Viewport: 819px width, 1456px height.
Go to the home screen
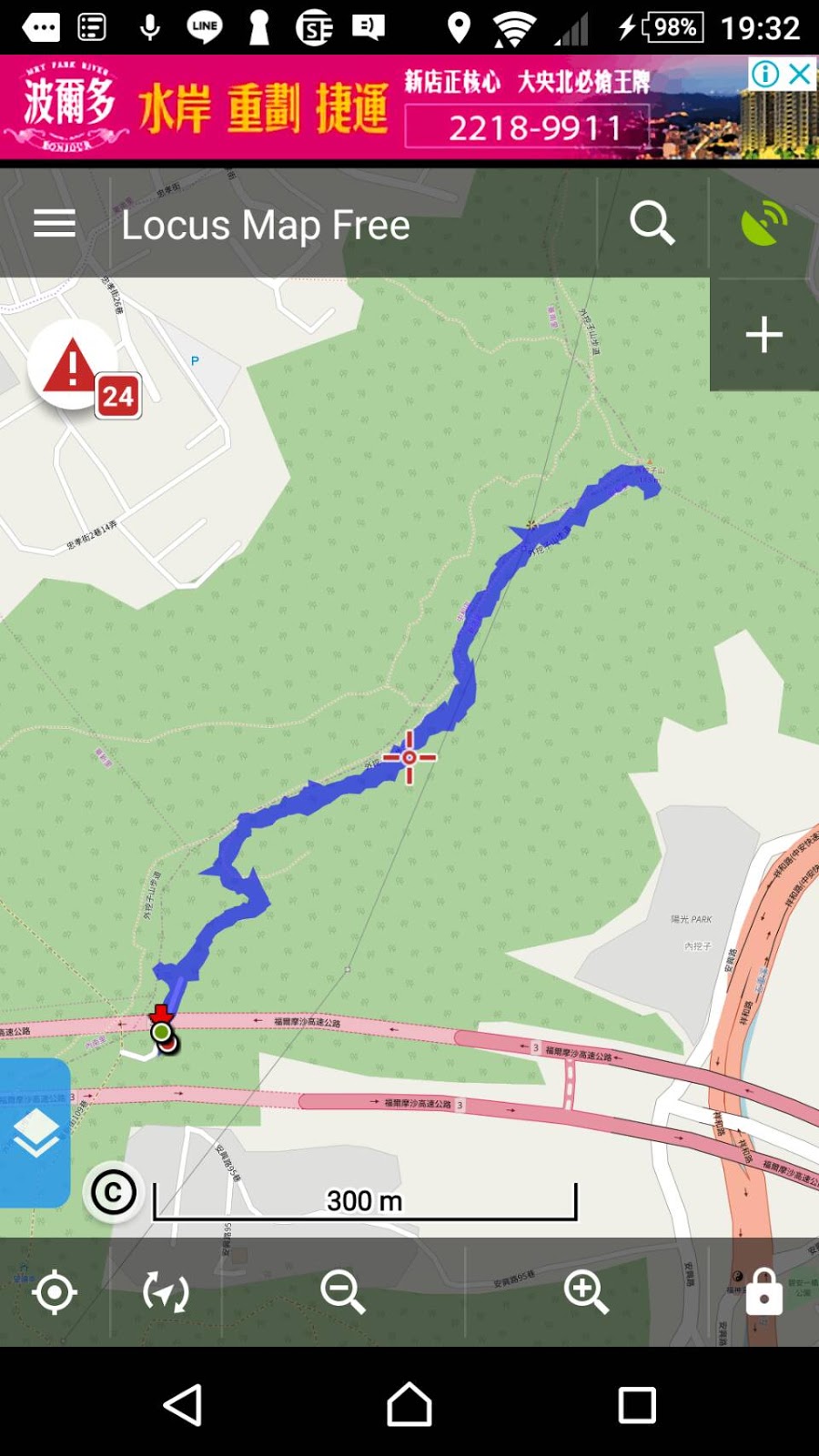click(x=409, y=1405)
